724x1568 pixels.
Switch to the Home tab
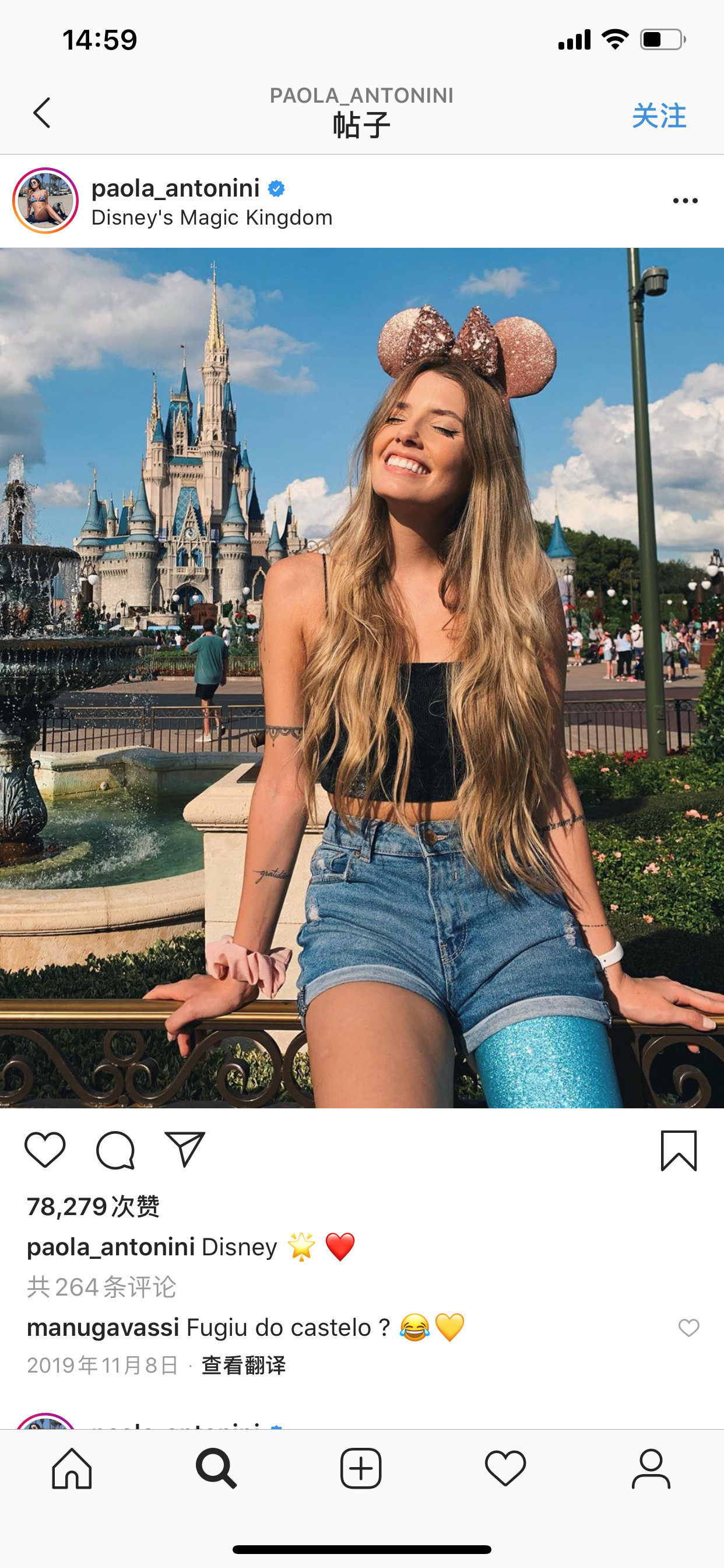[x=72, y=1468]
